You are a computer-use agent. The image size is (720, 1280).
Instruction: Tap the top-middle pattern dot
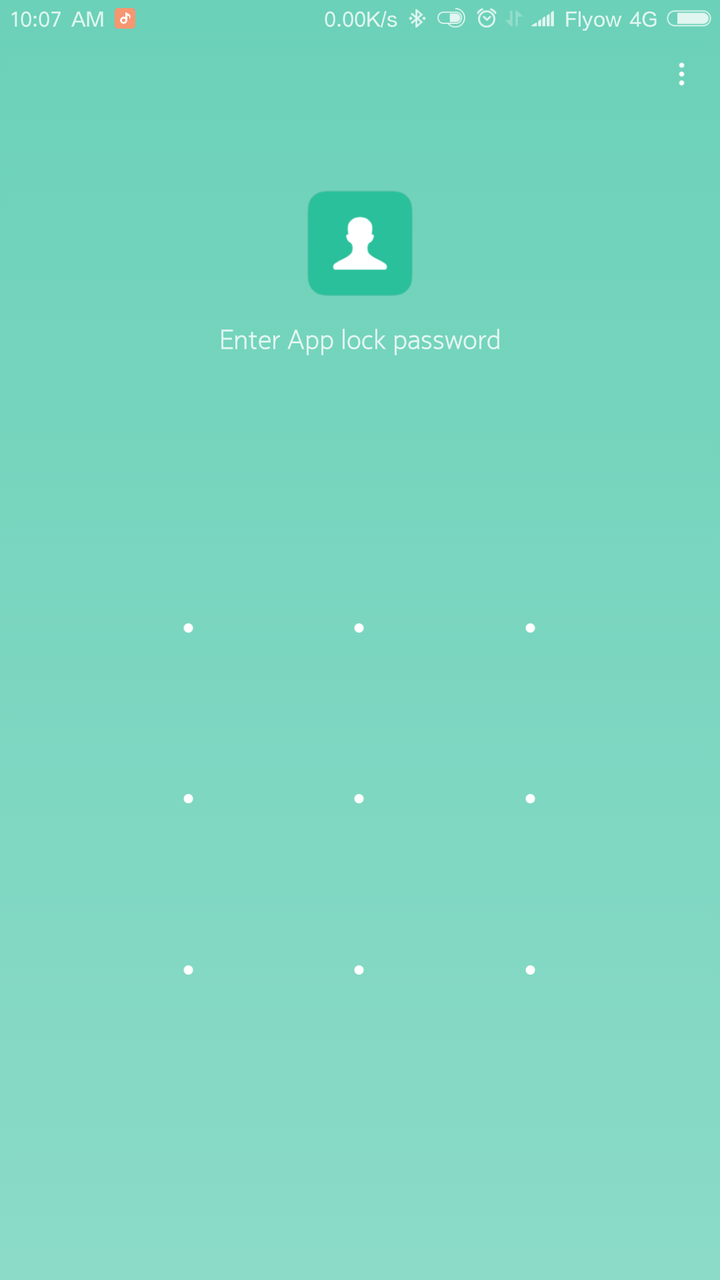(359, 628)
